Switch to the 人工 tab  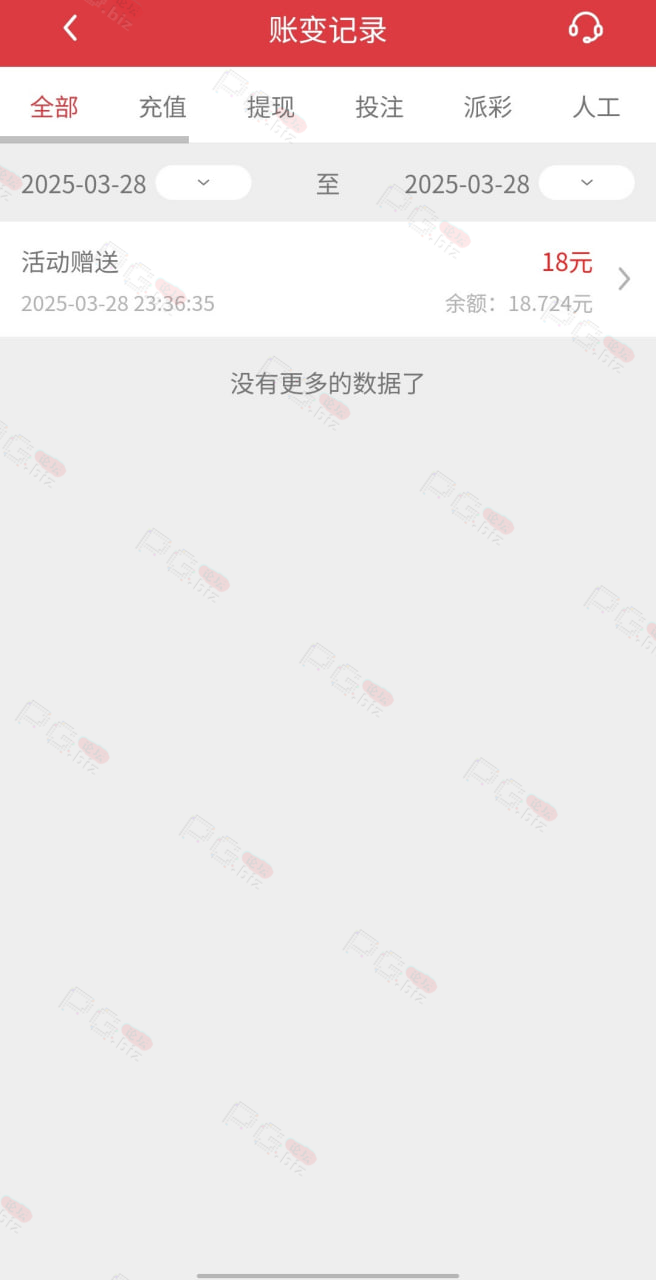coord(596,107)
